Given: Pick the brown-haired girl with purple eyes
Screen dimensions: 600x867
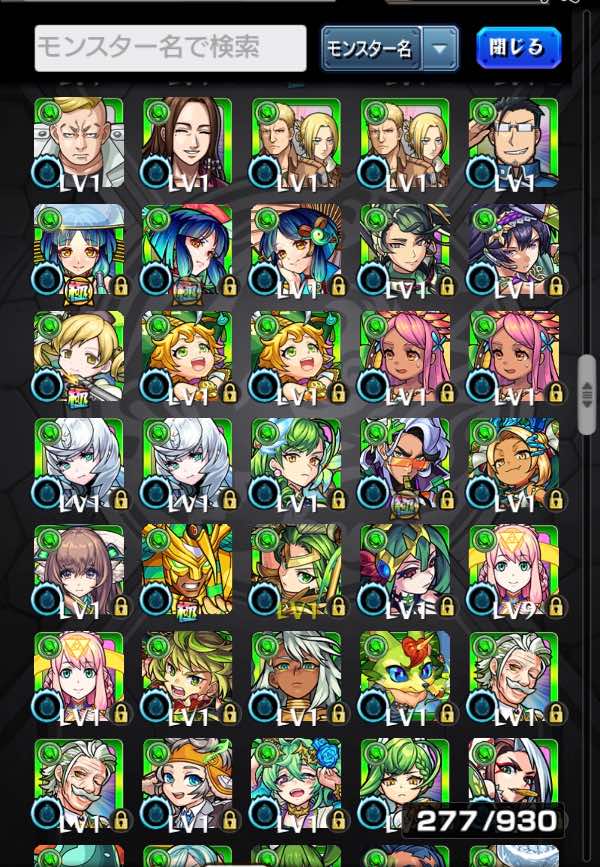Looking at the screenshot, I should click(79, 569).
